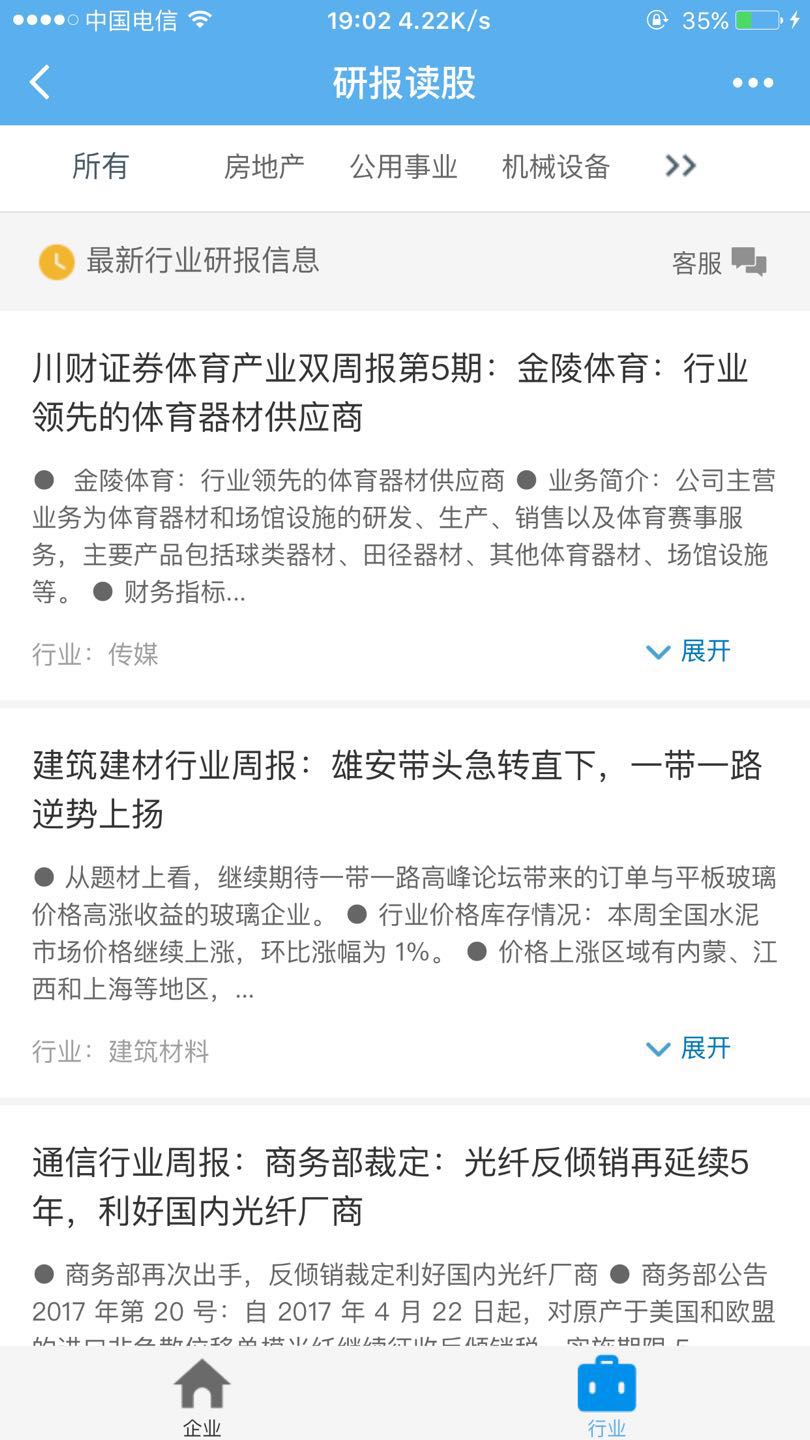The width and height of the screenshot is (810, 1440).
Task: Contact 客服 customer service
Action: click(719, 262)
